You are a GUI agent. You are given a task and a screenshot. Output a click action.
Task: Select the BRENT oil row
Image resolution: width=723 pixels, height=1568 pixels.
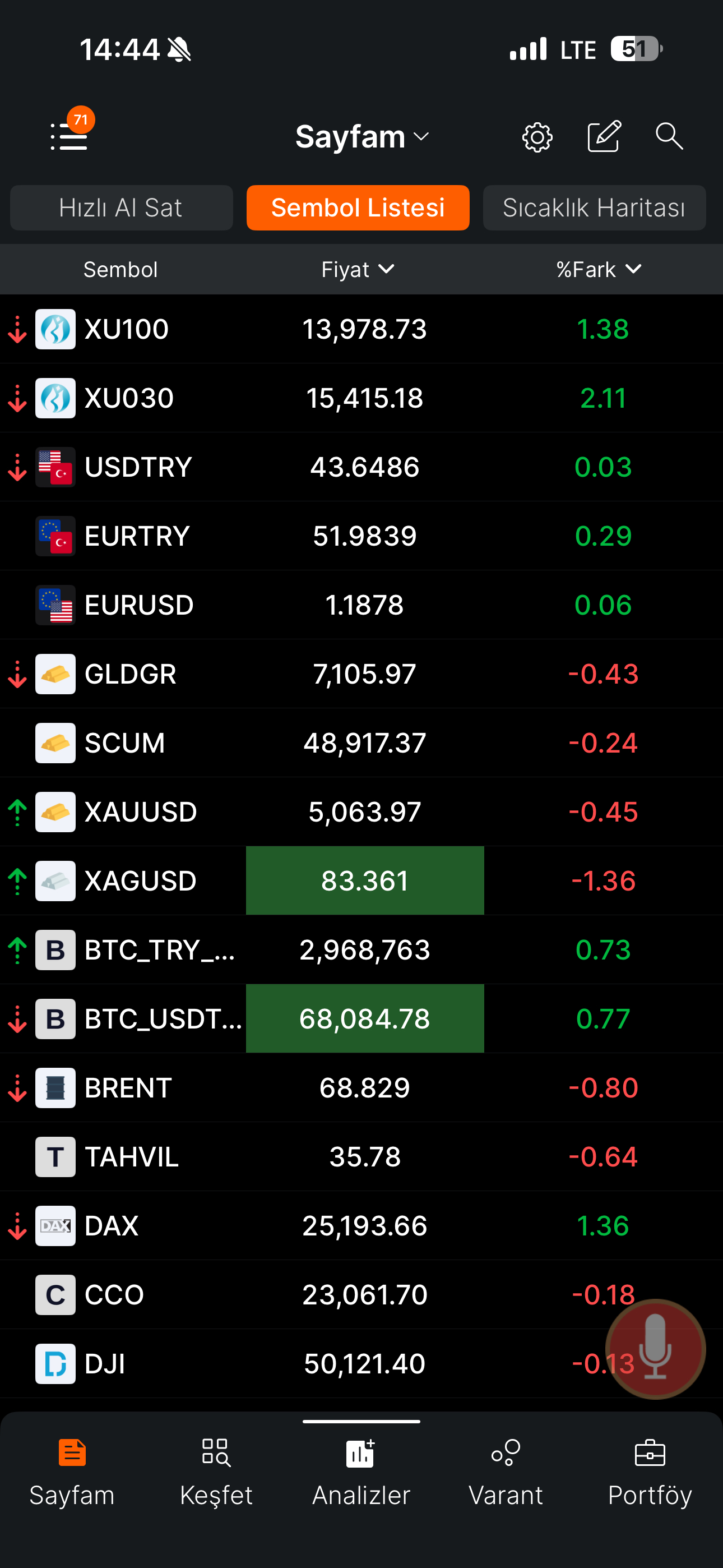pos(361,1088)
